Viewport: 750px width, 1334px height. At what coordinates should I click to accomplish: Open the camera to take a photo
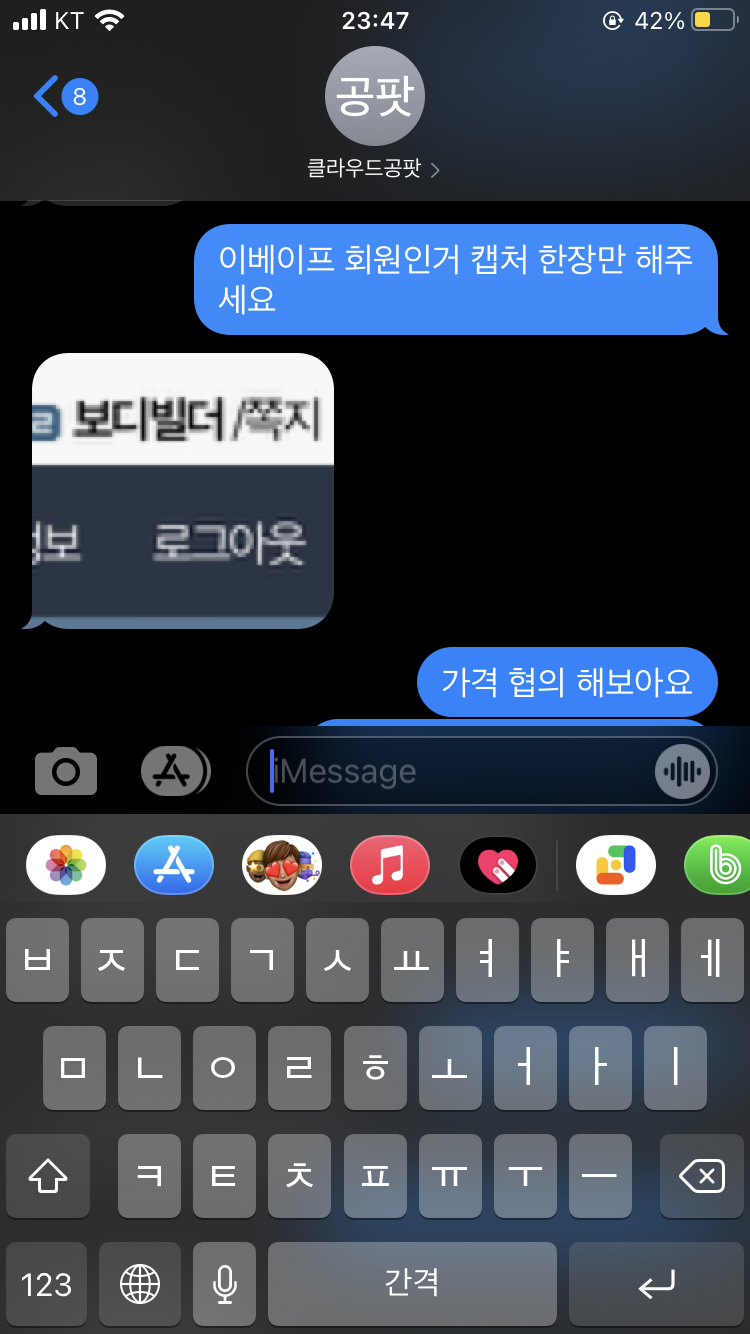(x=66, y=771)
